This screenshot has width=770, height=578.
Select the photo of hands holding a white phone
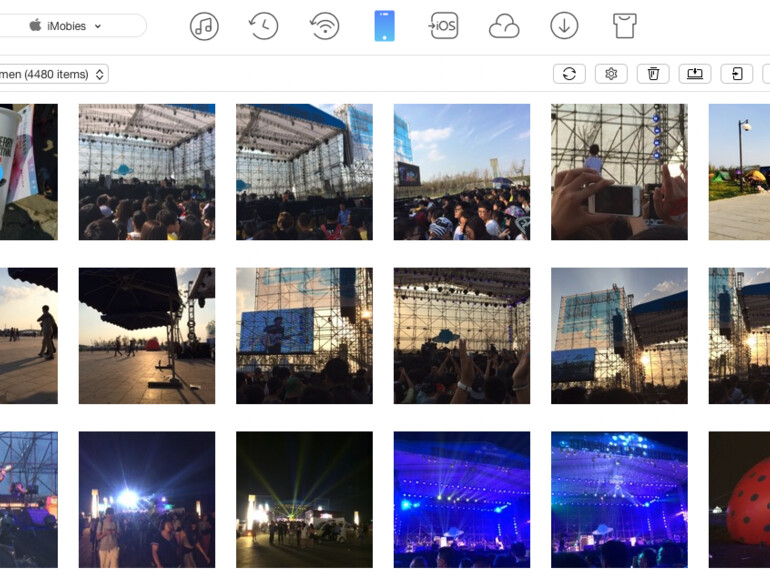[619, 172]
